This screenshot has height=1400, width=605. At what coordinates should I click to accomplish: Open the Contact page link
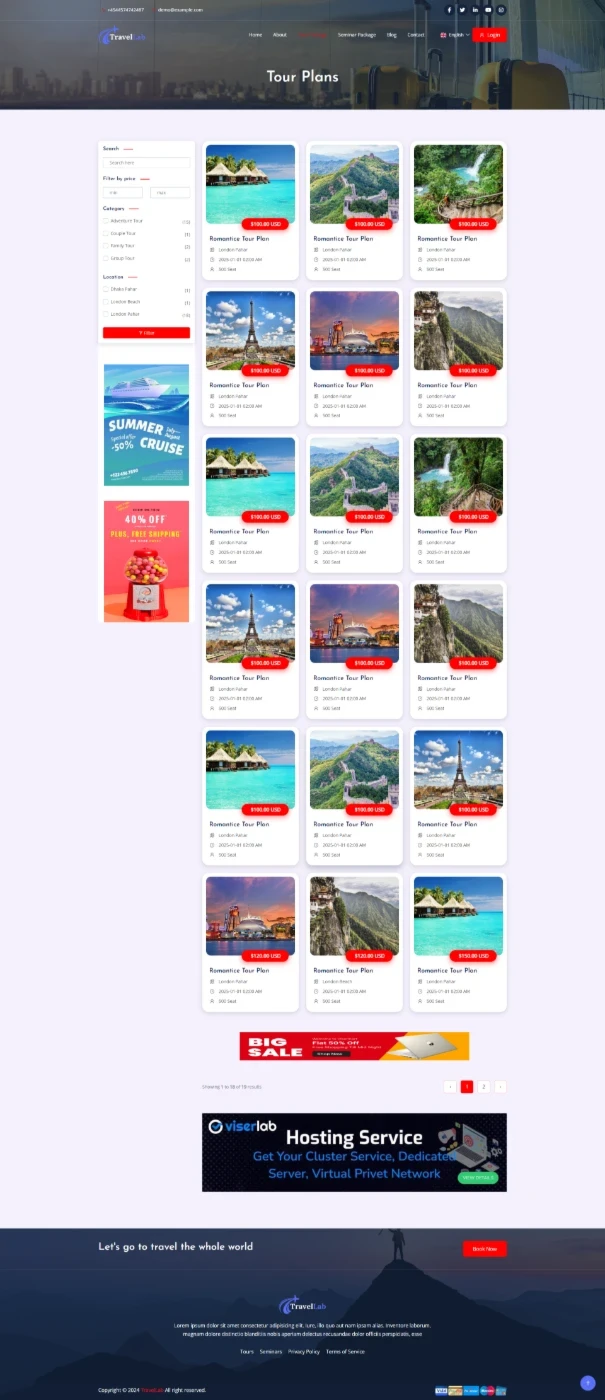click(x=415, y=35)
